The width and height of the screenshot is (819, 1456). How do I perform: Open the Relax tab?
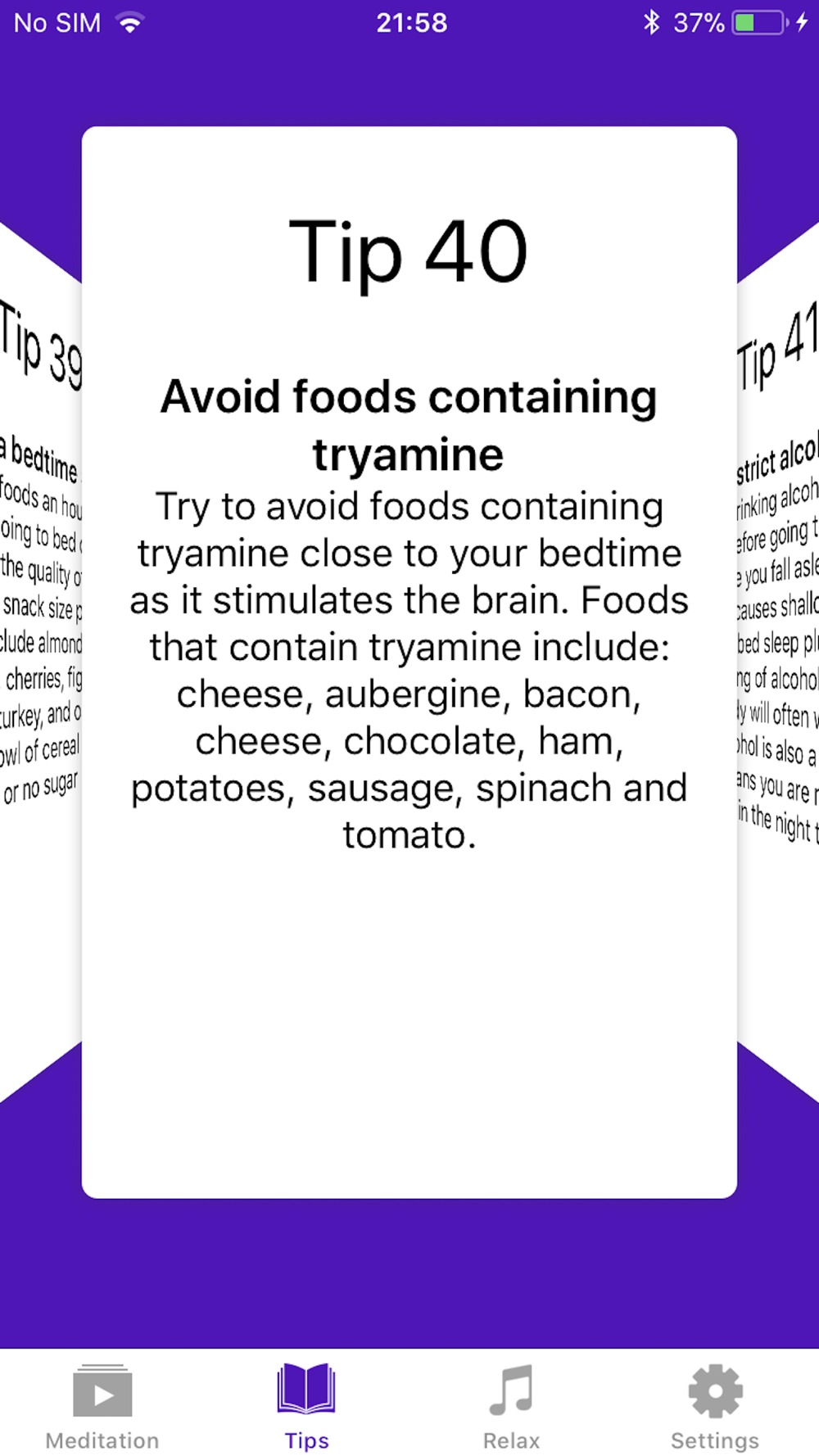tap(511, 1405)
